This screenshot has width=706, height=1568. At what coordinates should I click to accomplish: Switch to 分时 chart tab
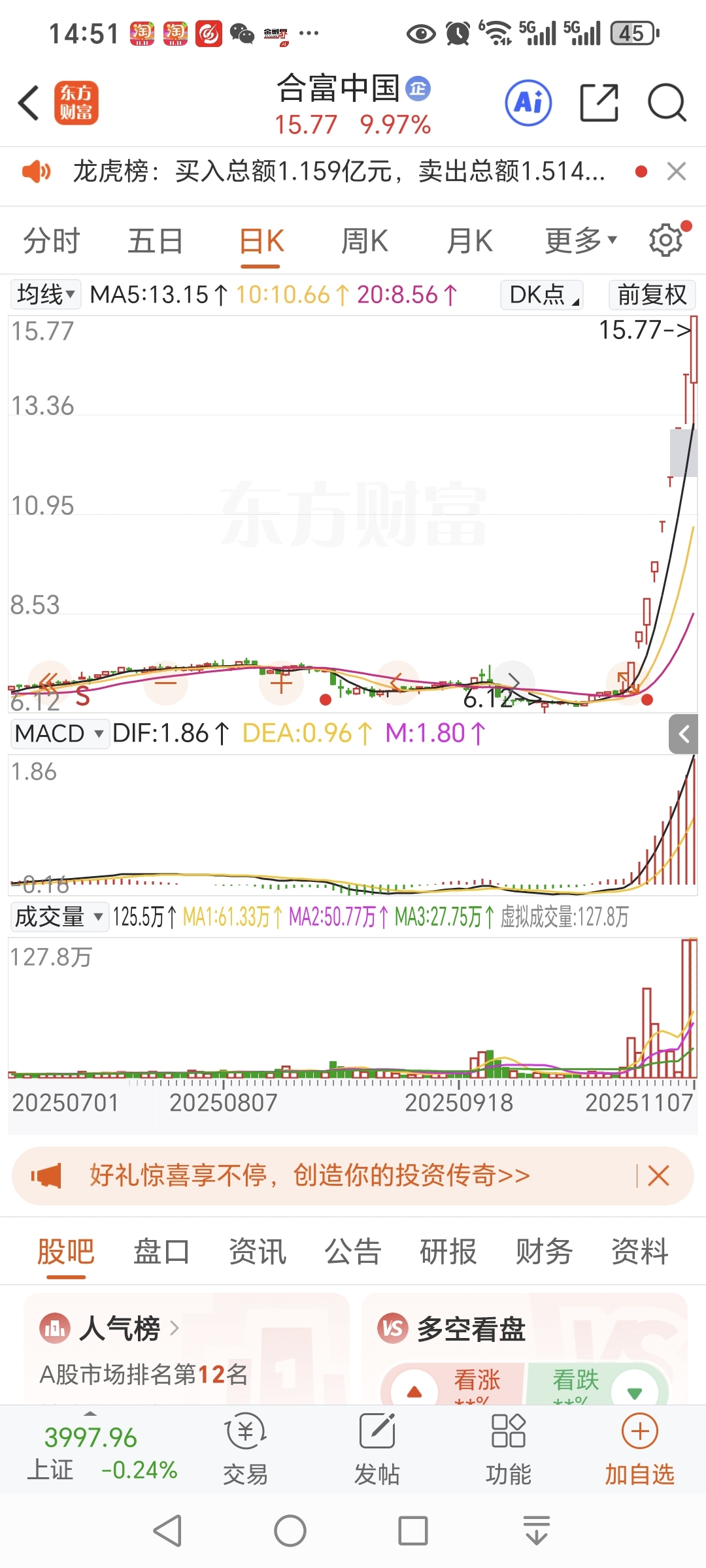point(52,240)
